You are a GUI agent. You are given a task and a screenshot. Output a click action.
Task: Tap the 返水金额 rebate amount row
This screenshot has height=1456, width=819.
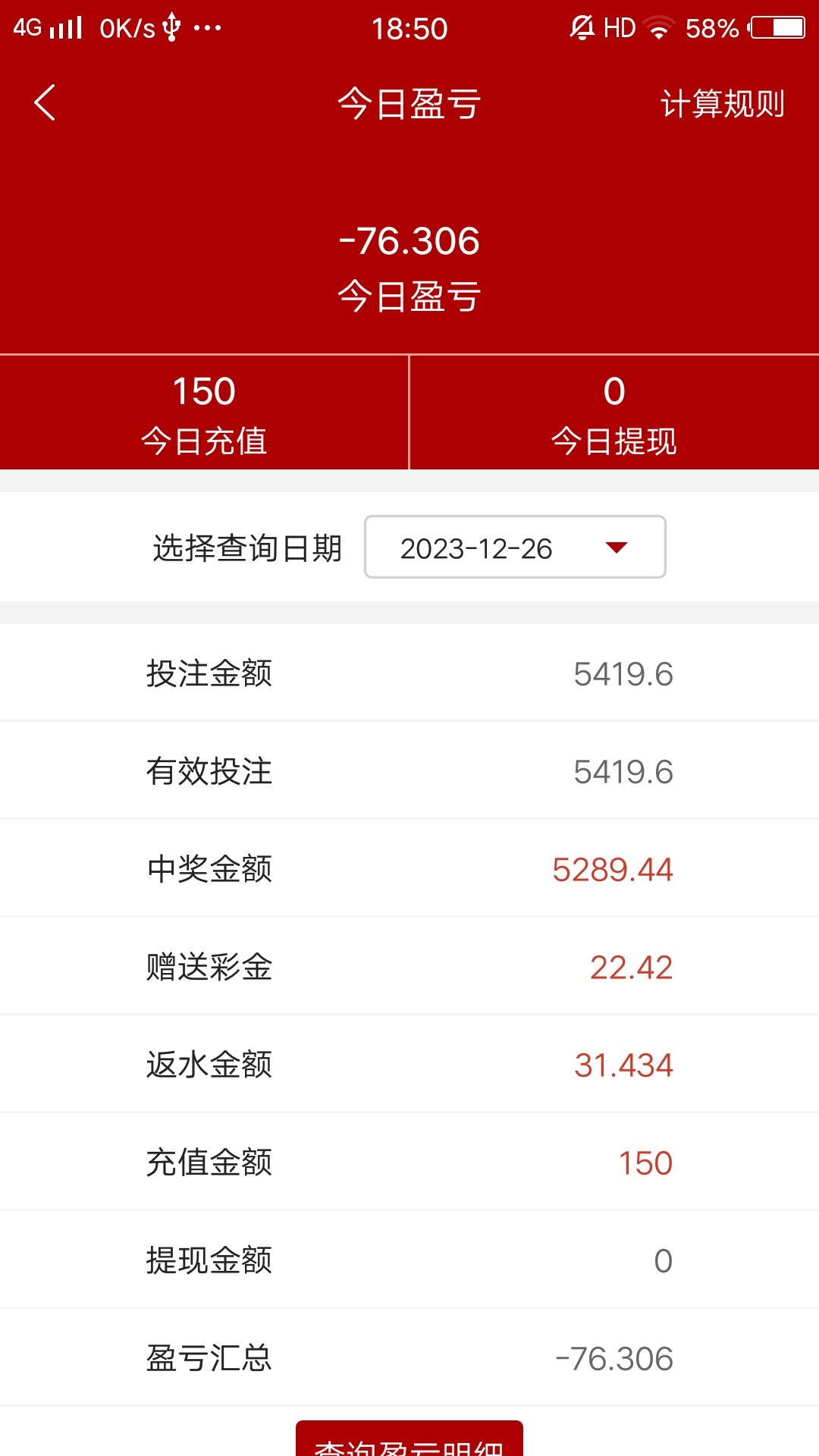click(x=409, y=1063)
